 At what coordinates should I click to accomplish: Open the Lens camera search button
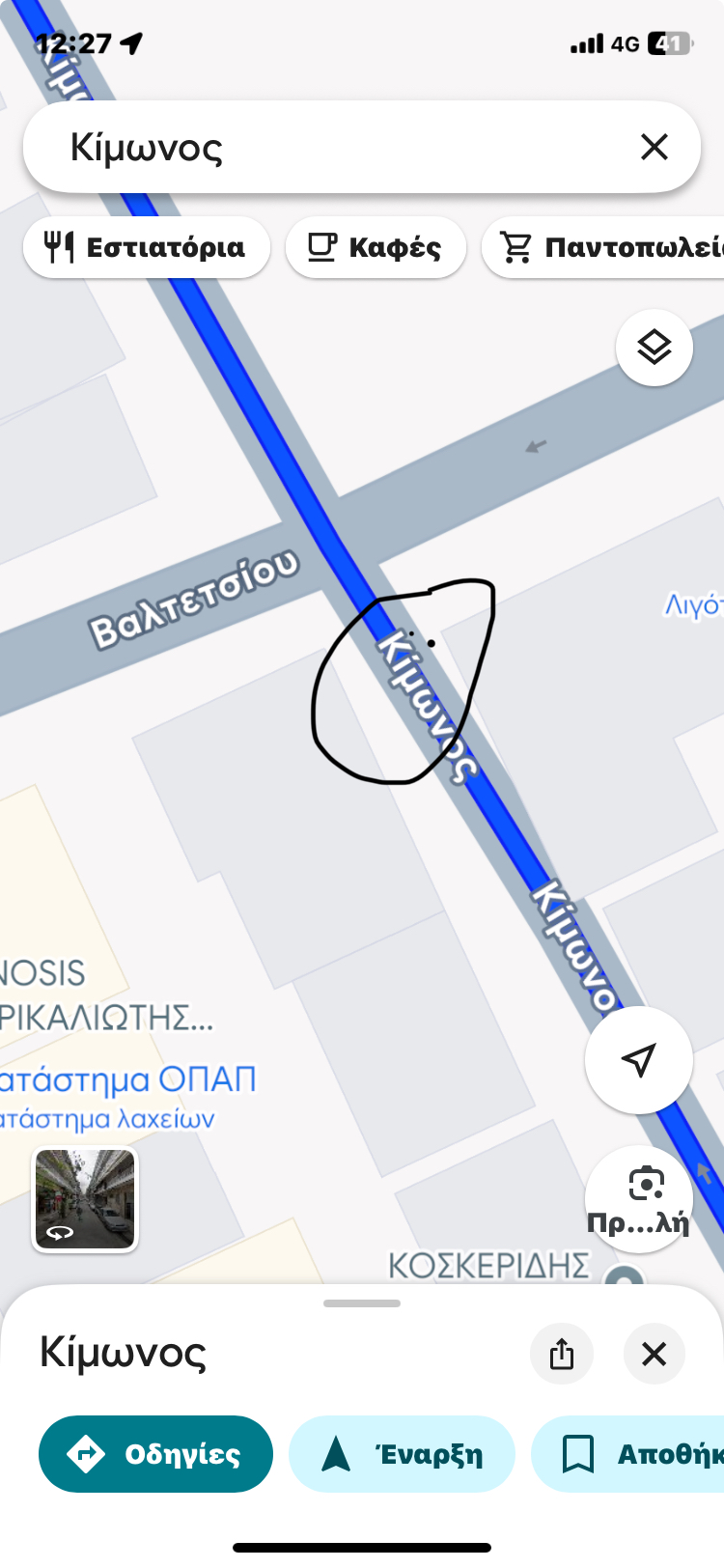click(x=639, y=1199)
